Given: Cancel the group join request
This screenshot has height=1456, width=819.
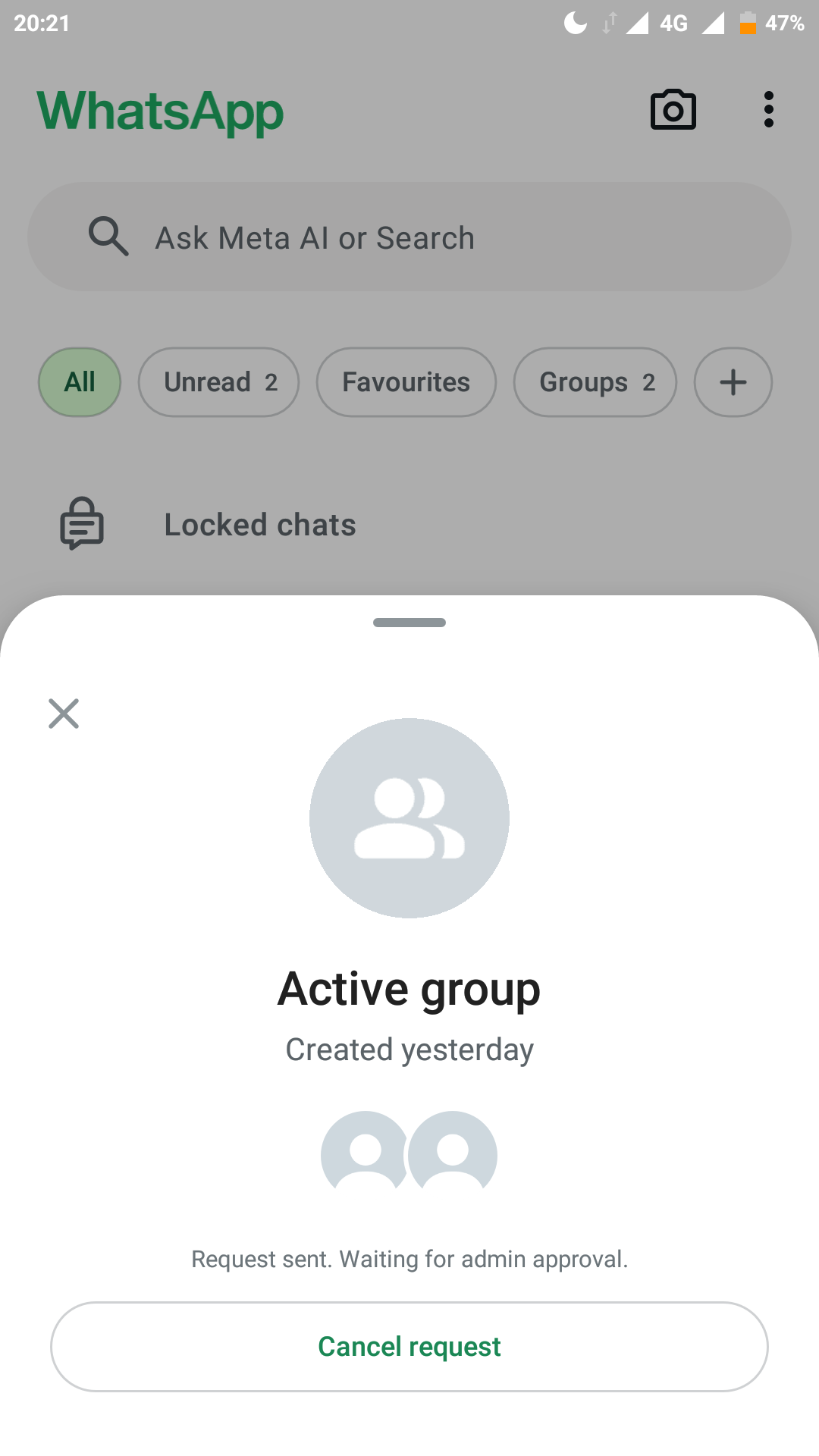Looking at the screenshot, I should pos(409,1347).
